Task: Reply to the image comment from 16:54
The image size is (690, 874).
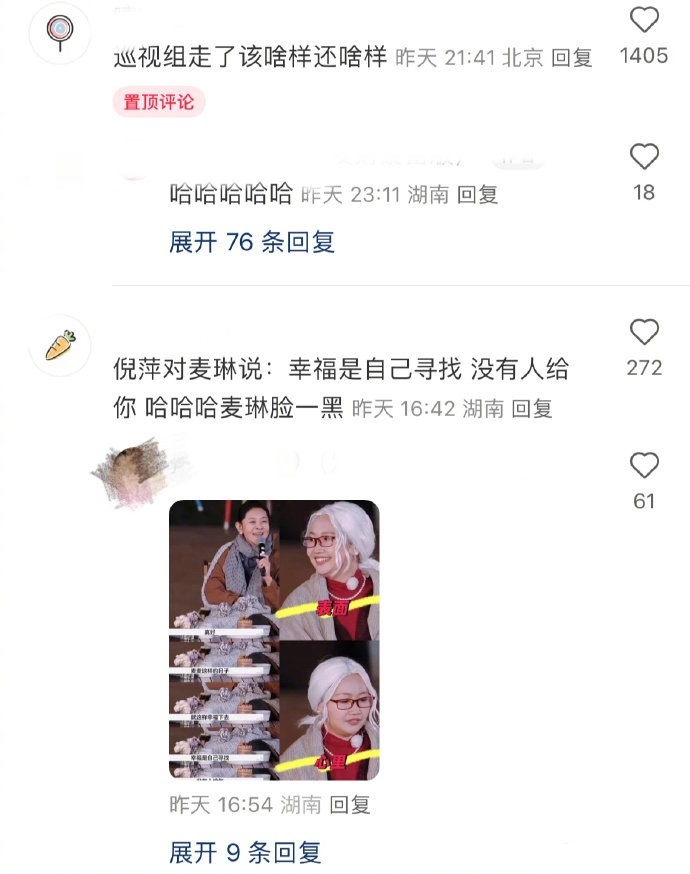Action: tap(350, 804)
